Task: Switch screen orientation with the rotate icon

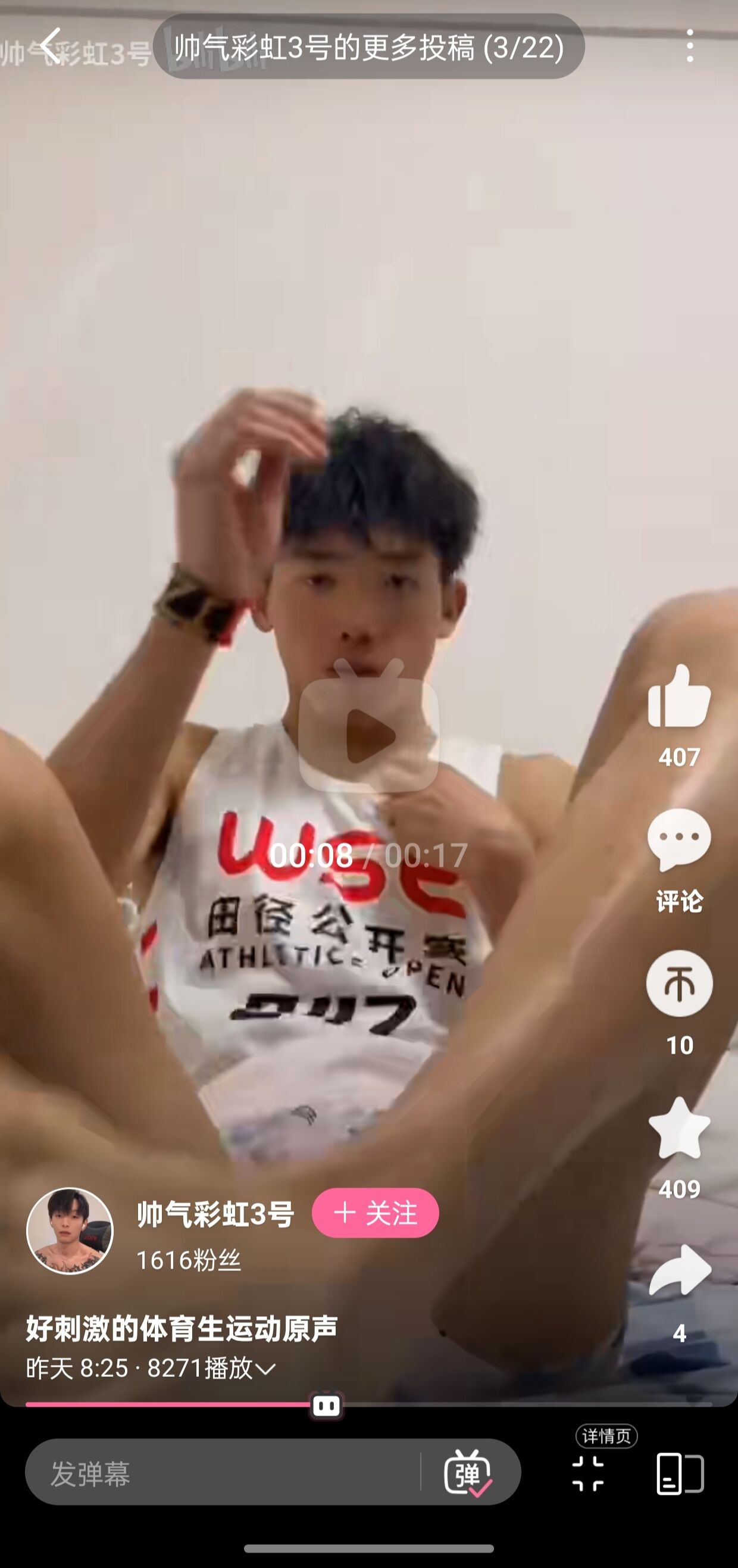Action: (680, 1474)
